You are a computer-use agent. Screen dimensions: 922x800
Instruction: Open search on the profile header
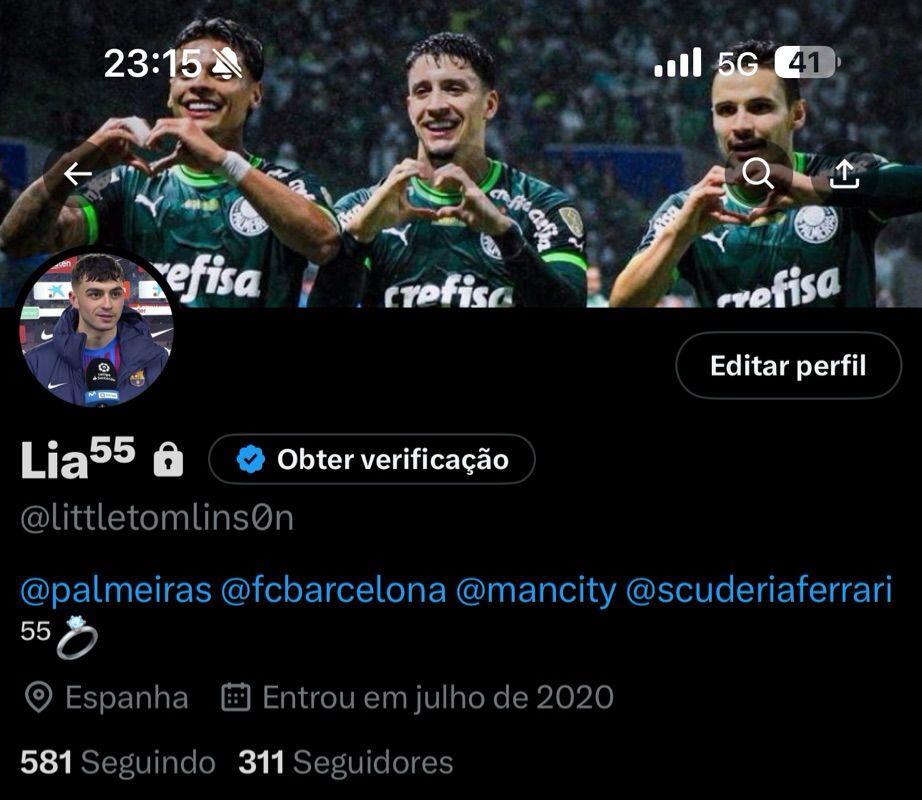click(x=757, y=174)
